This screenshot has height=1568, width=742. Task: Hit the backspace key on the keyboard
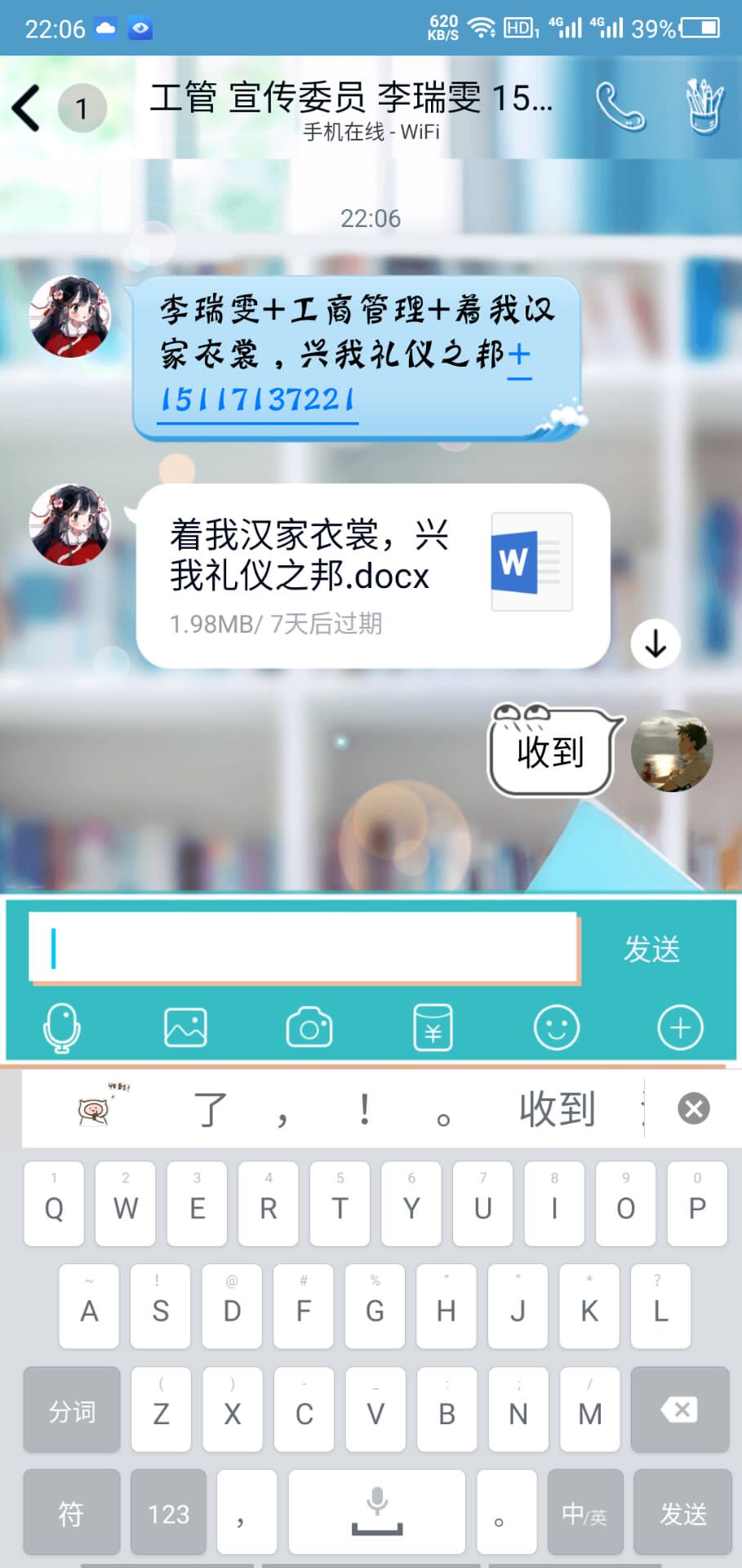pos(679,1410)
